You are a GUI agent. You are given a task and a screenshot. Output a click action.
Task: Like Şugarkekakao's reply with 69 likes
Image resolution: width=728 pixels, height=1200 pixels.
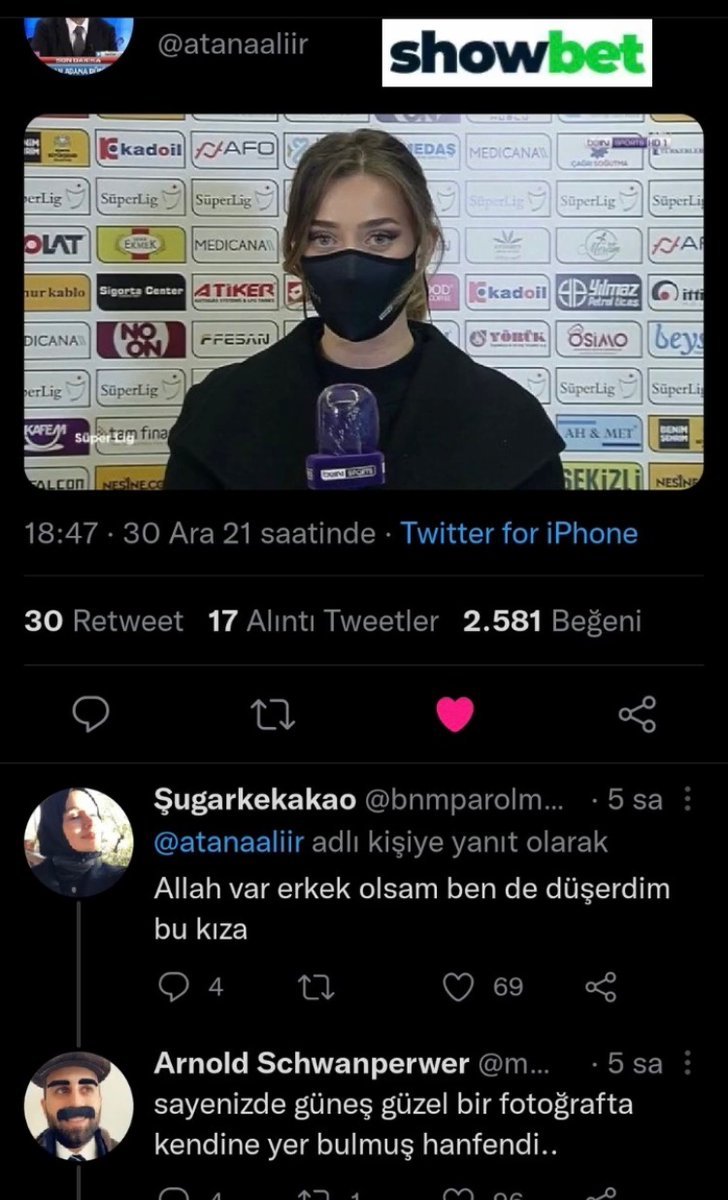click(459, 988)
